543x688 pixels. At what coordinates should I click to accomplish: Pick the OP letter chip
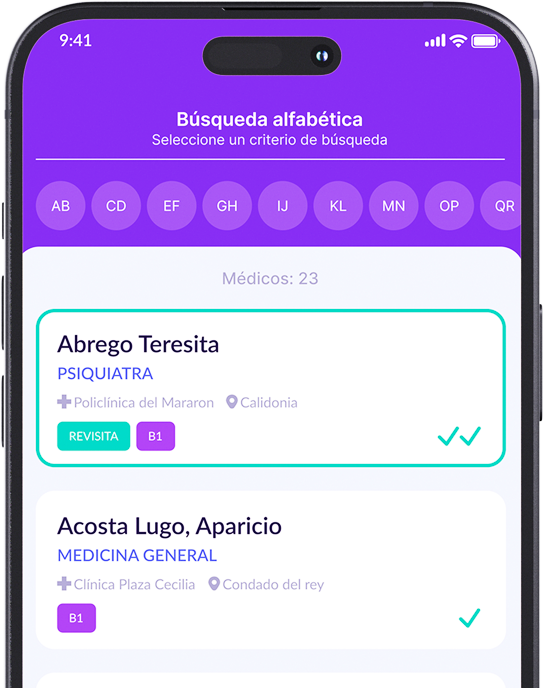449,206
